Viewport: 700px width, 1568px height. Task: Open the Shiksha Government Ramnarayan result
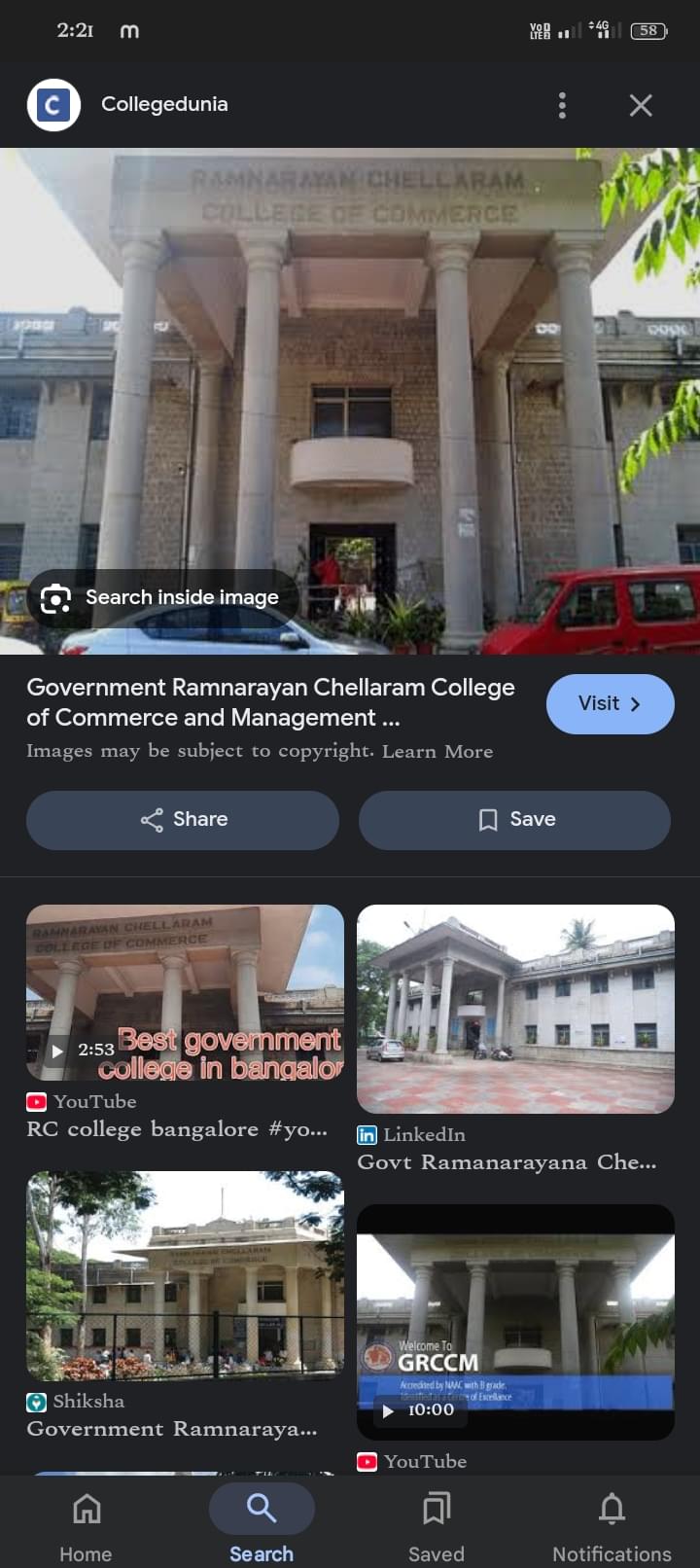point(185,1275)
